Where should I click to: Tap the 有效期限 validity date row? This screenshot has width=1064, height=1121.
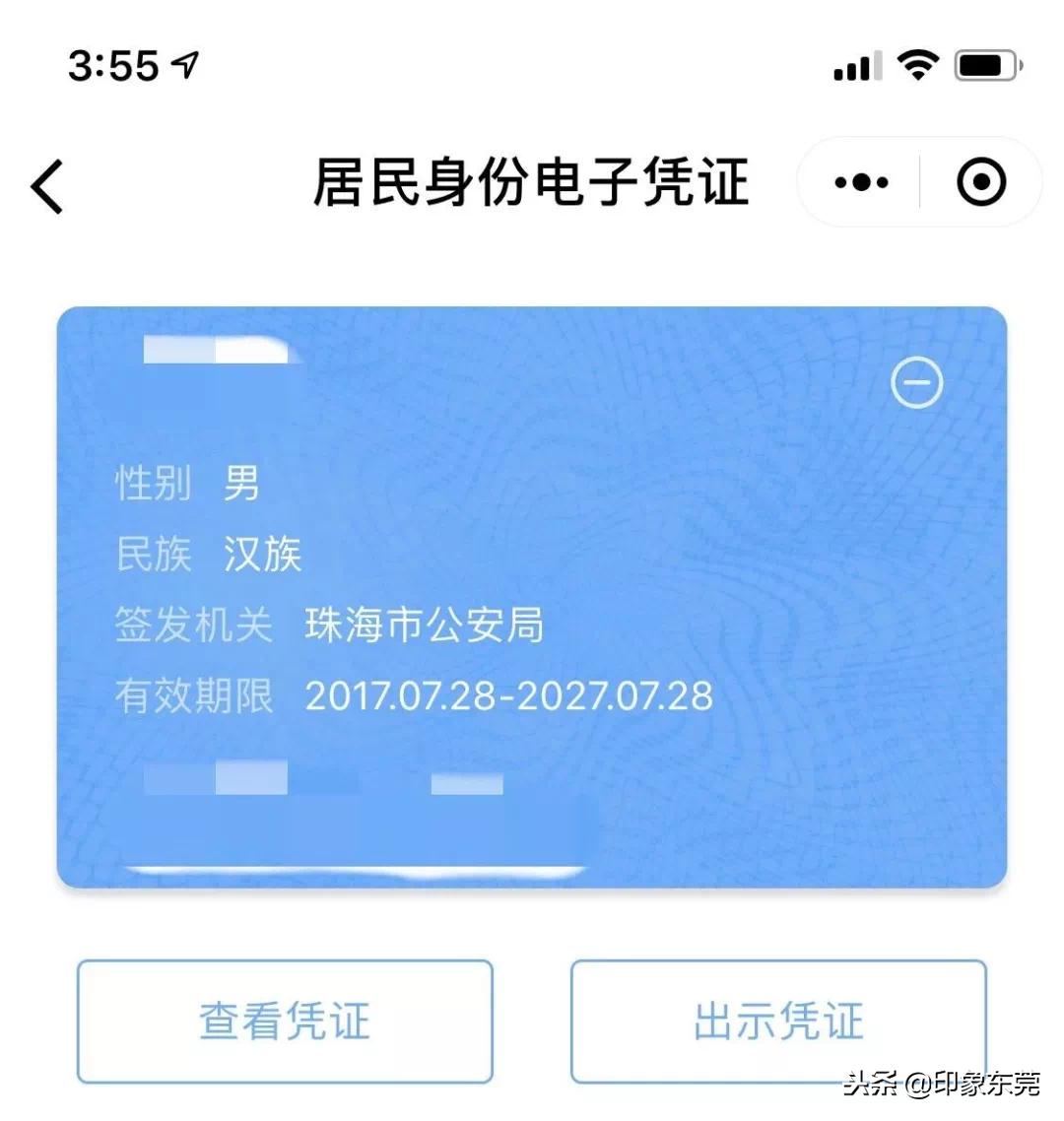tap(414, 695)
